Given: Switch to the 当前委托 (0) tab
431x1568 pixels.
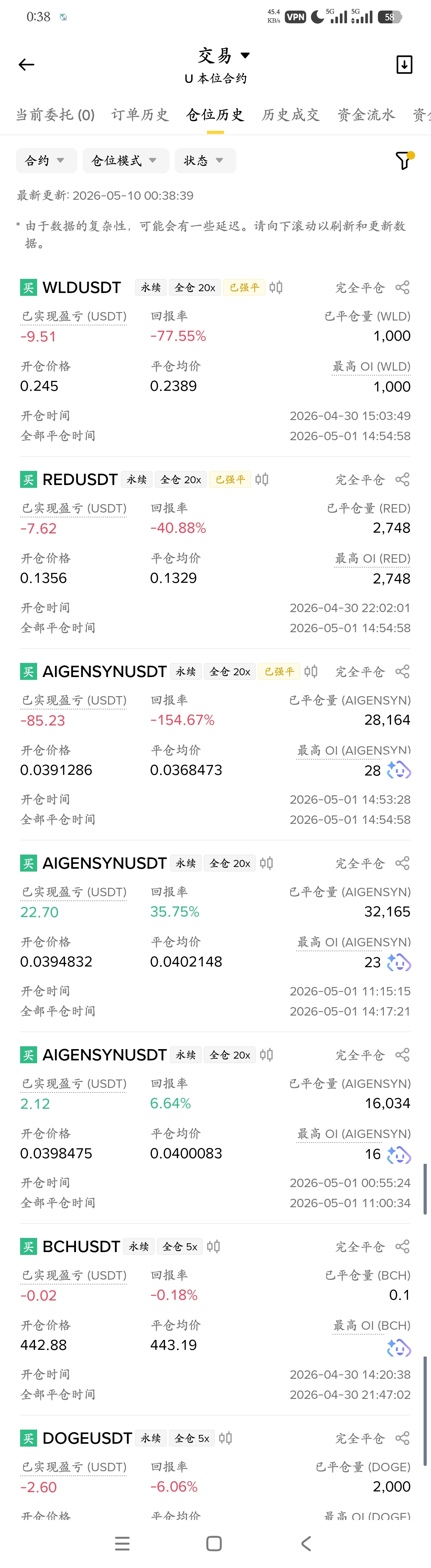Looking at the screenshot, I should pyautogui.click(x=55, y=115).
